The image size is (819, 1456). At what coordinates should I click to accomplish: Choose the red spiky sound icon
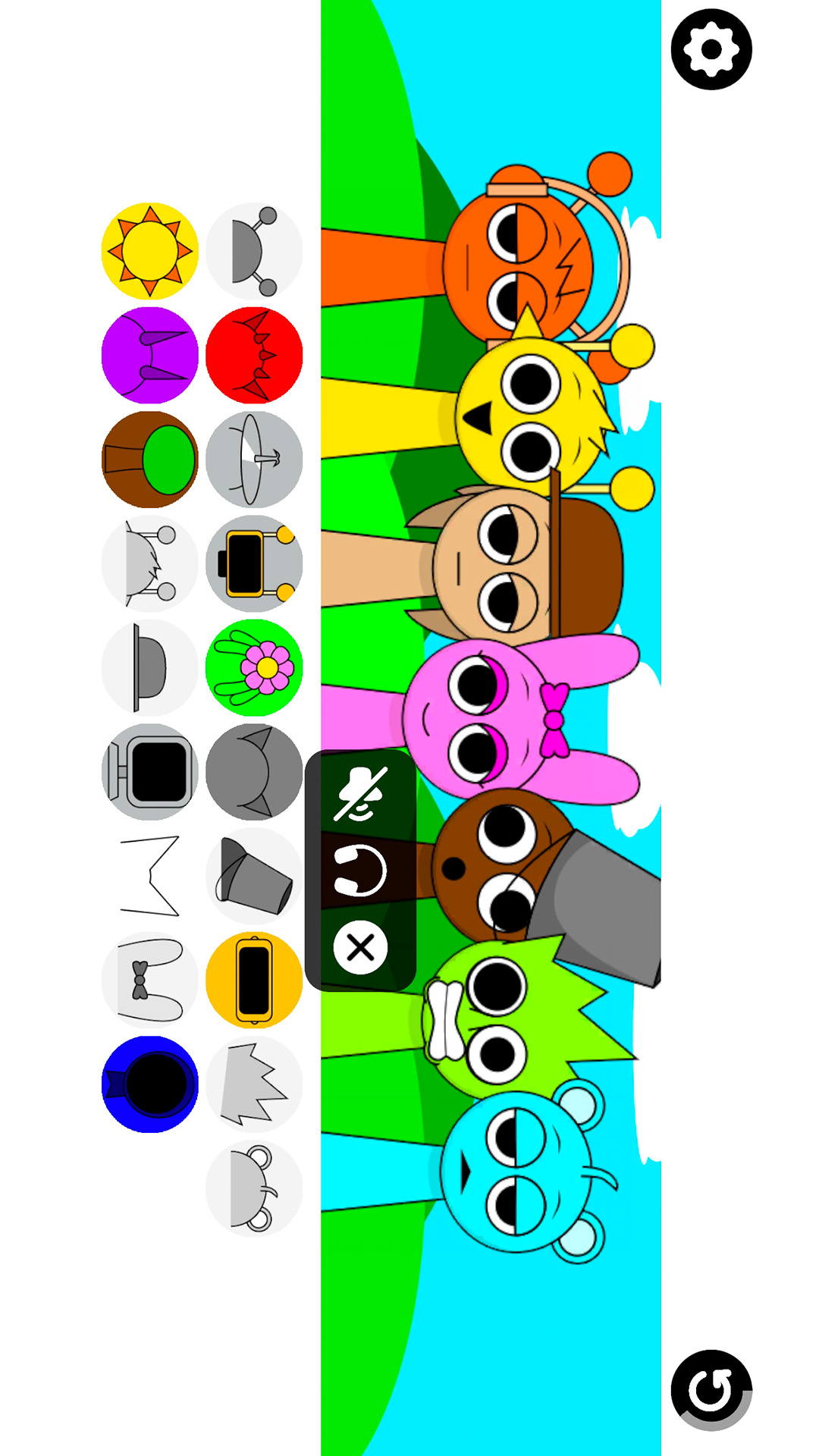[x=254, y=355]
